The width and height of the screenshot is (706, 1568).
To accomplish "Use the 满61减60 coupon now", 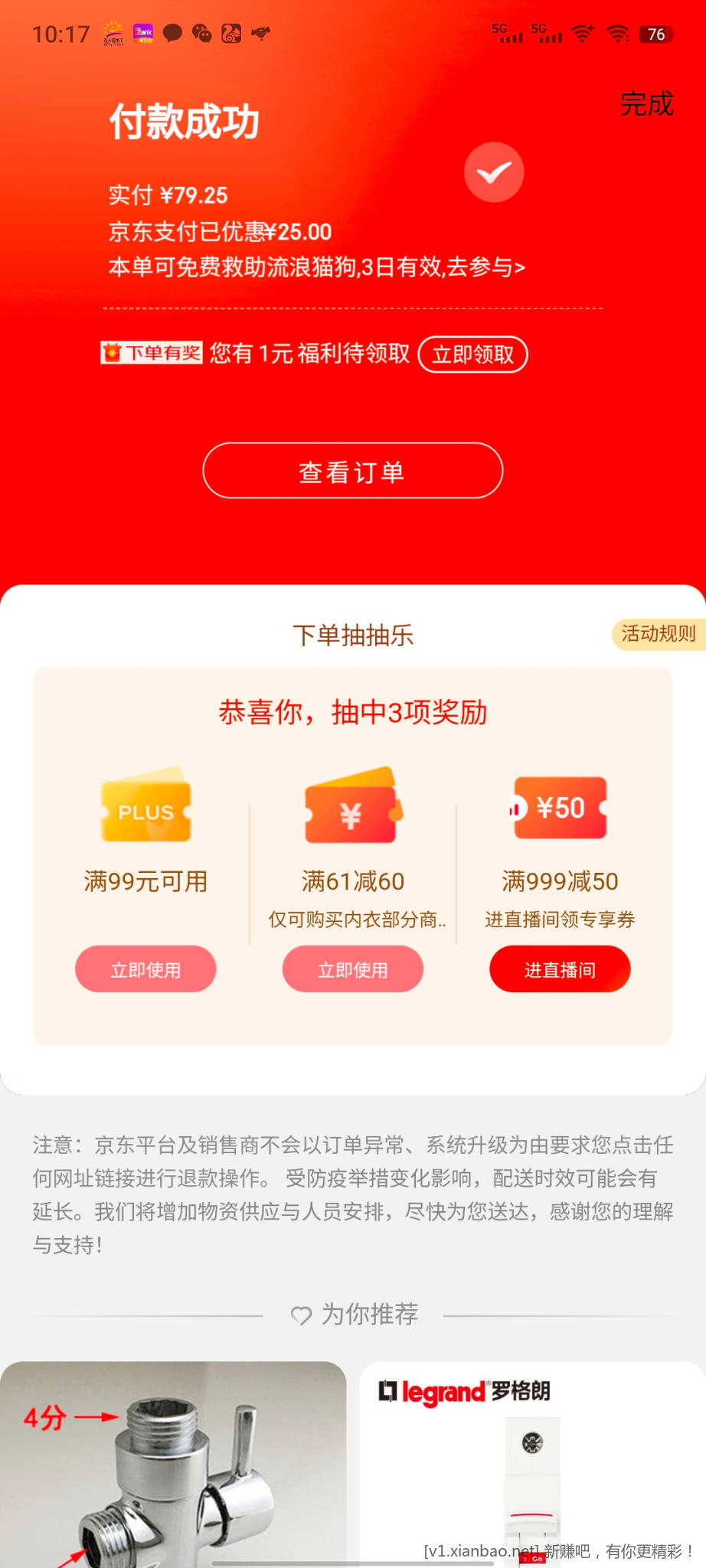I will coord(352,969).
